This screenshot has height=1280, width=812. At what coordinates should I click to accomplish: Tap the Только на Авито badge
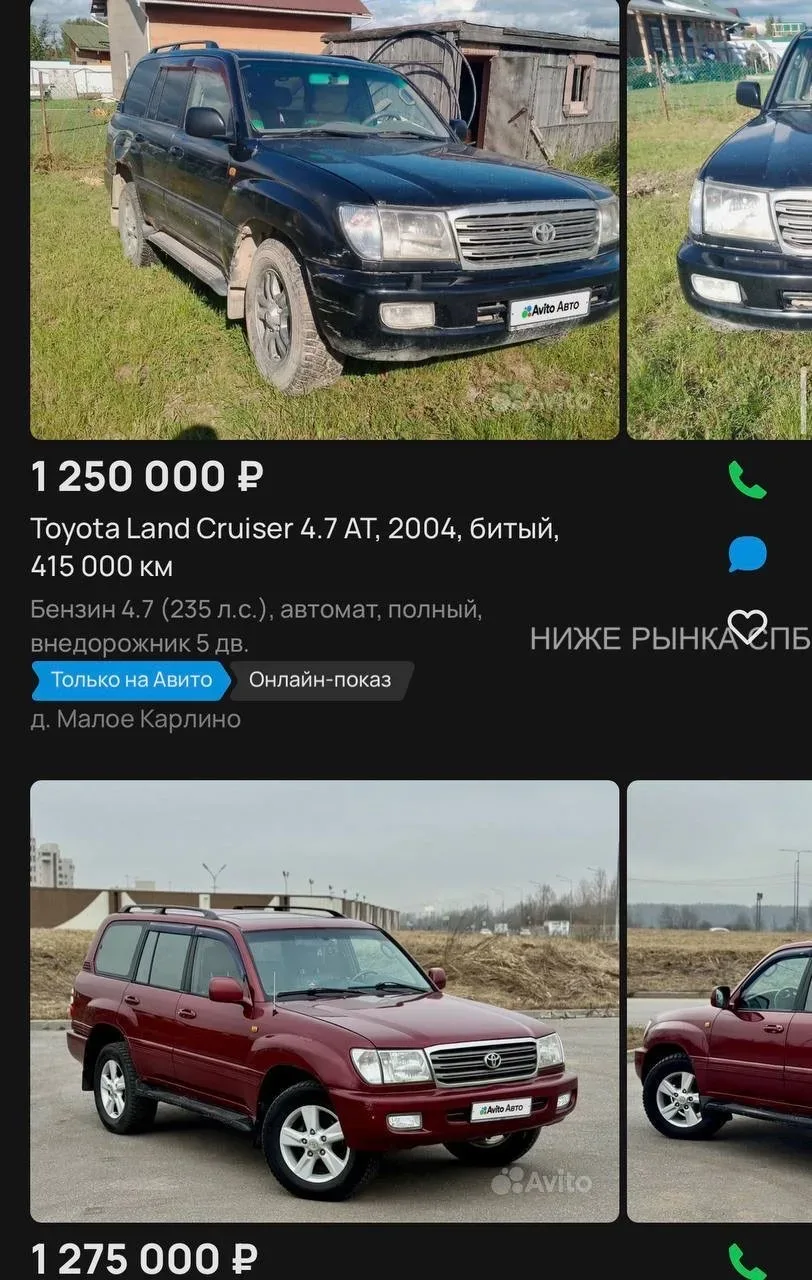(131, 680)
